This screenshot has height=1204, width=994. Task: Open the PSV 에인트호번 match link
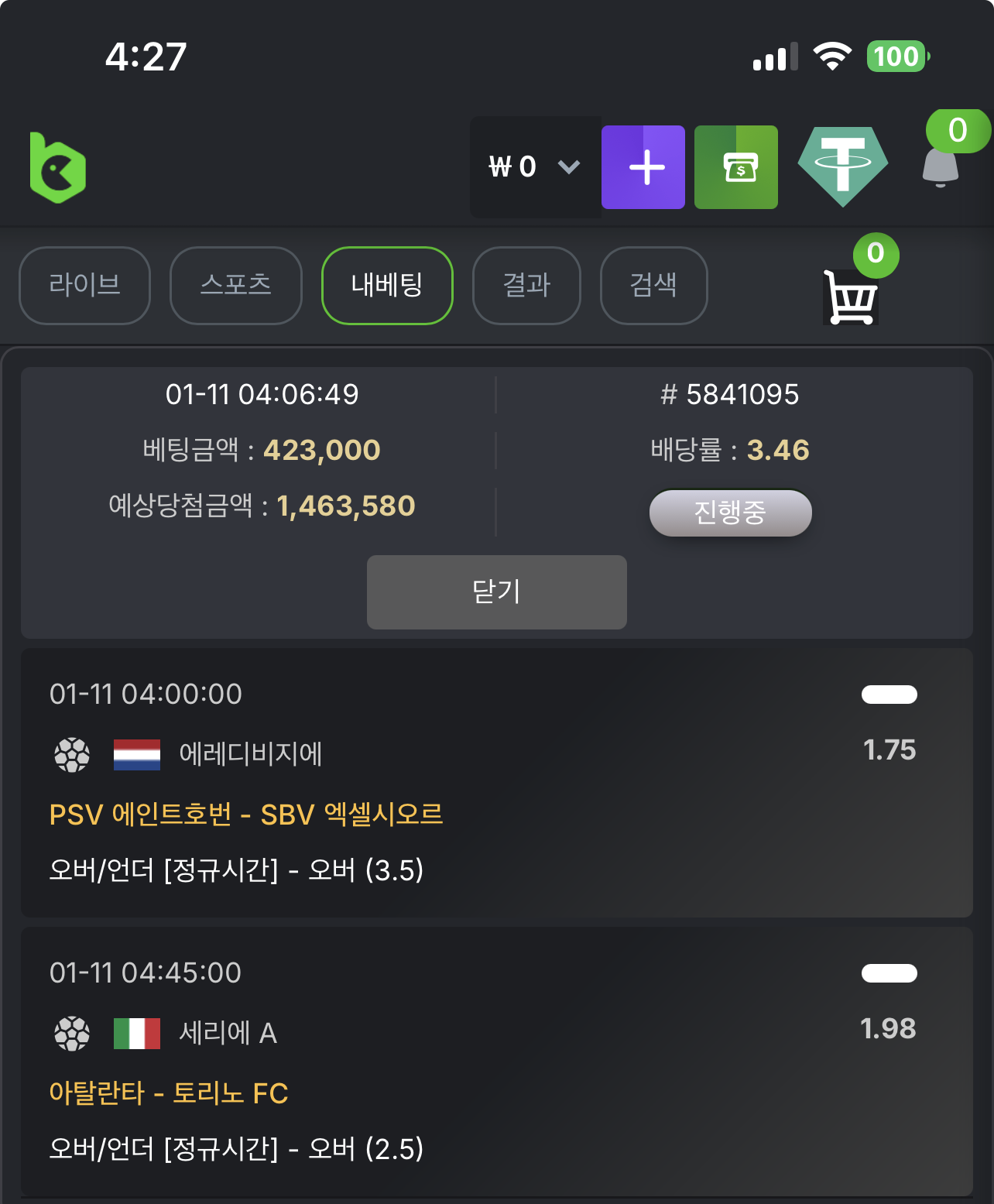pyautogui.click(x=245, y=814)
